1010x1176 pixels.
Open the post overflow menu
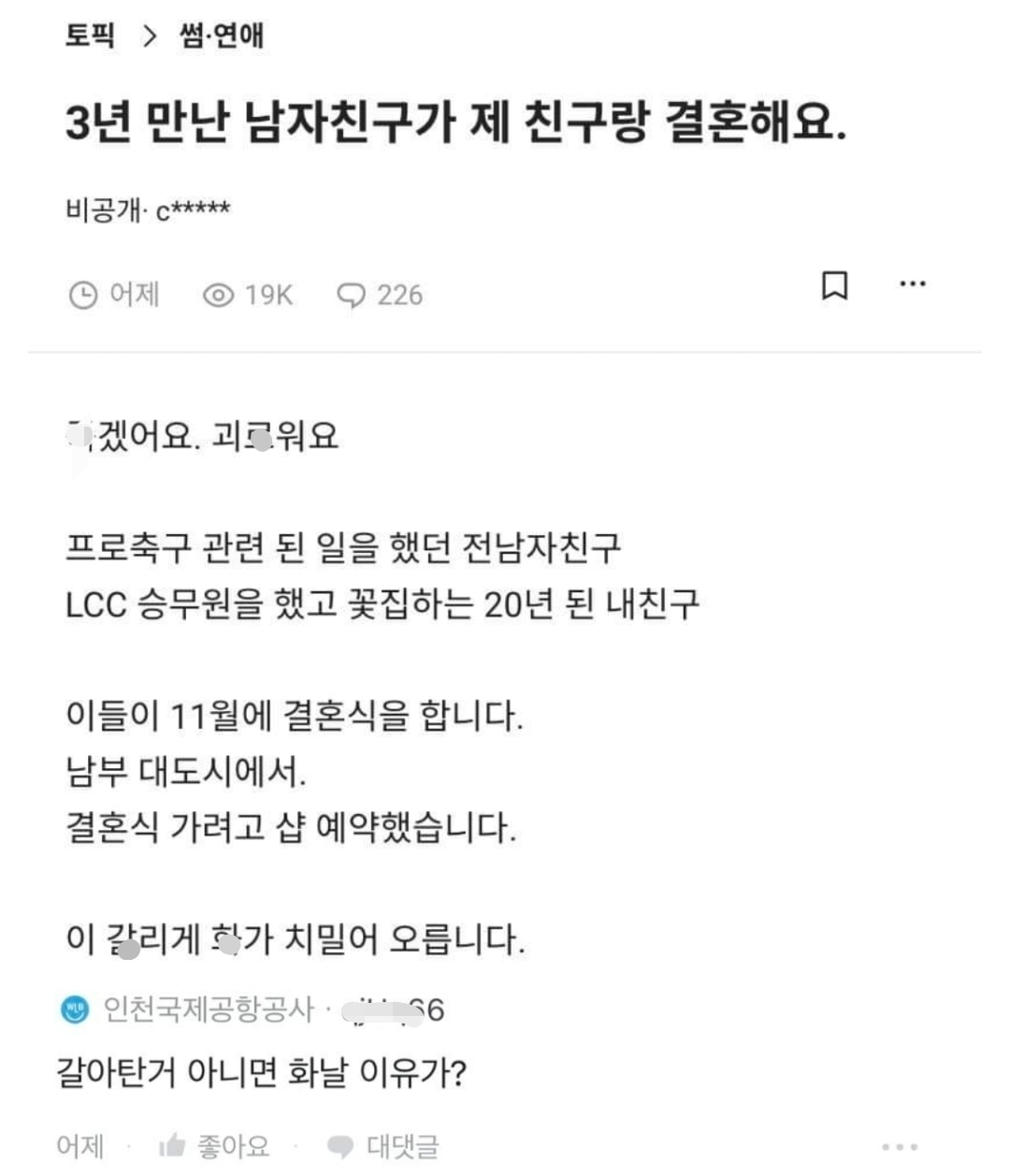(x=912, y=283)
